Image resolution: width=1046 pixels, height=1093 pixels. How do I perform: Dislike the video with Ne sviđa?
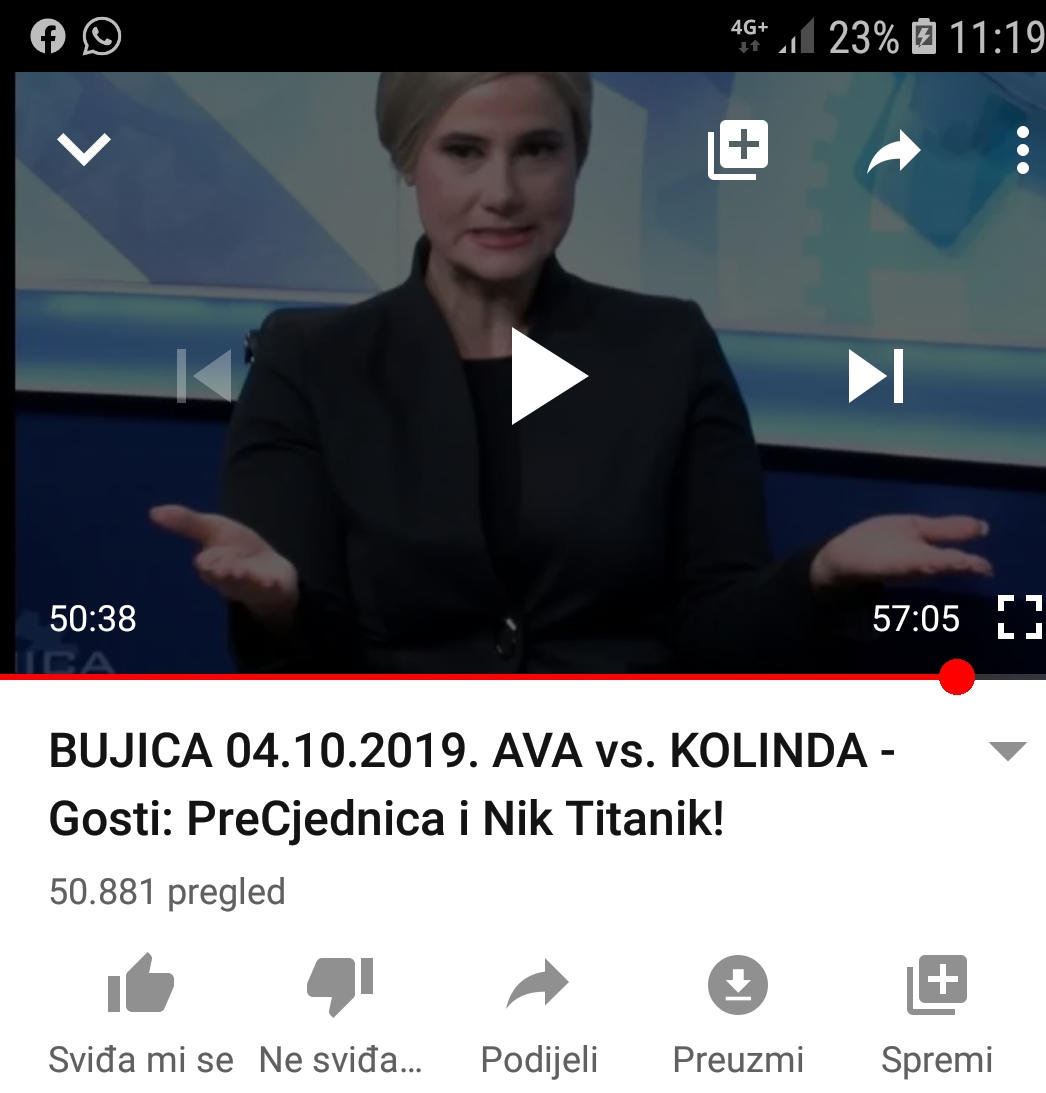340,985
